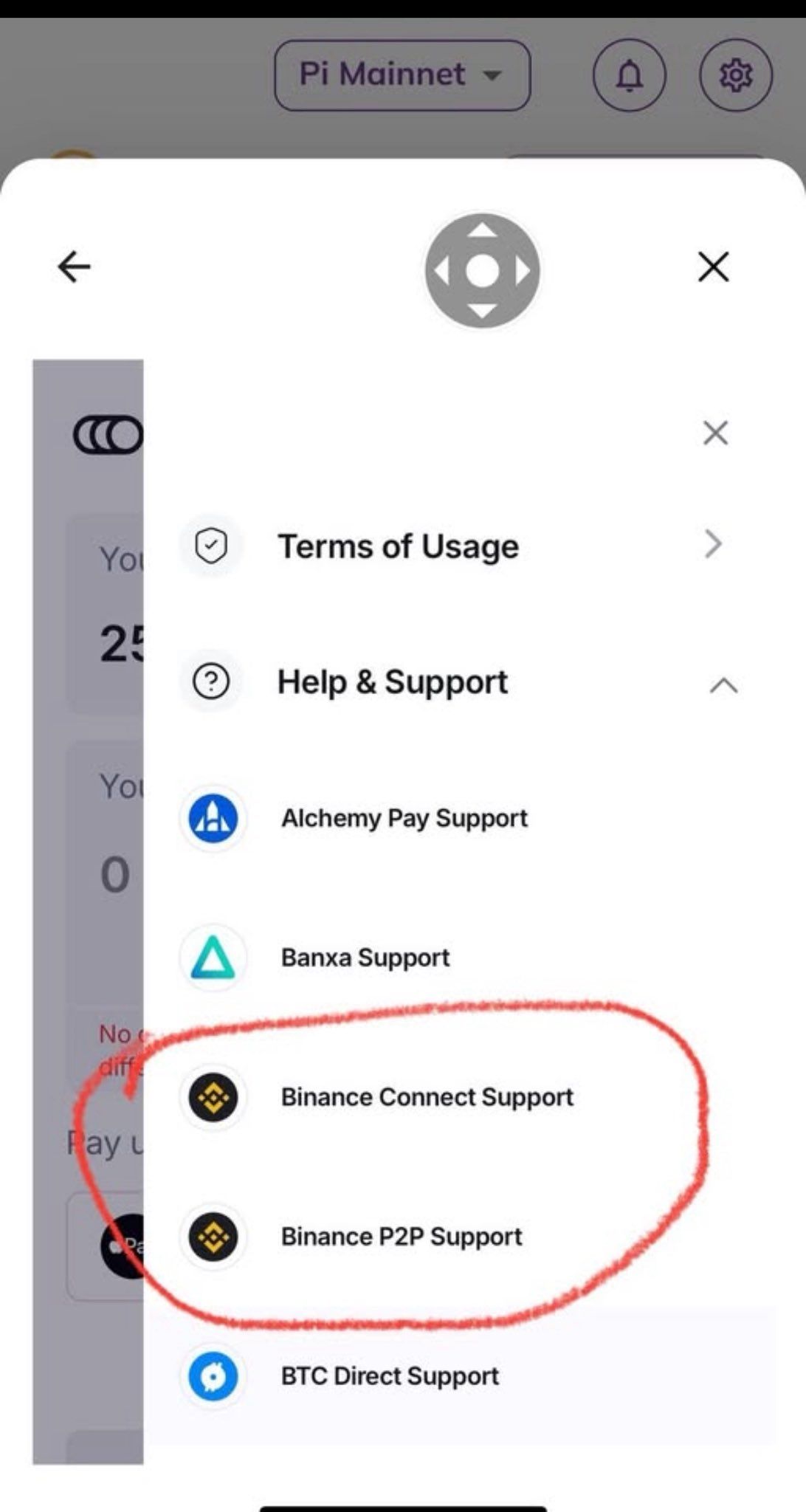The height and width of the screenshot is (1512, 806).
Task: Open Terms of Usage
Action: click(x=399, y=546)
